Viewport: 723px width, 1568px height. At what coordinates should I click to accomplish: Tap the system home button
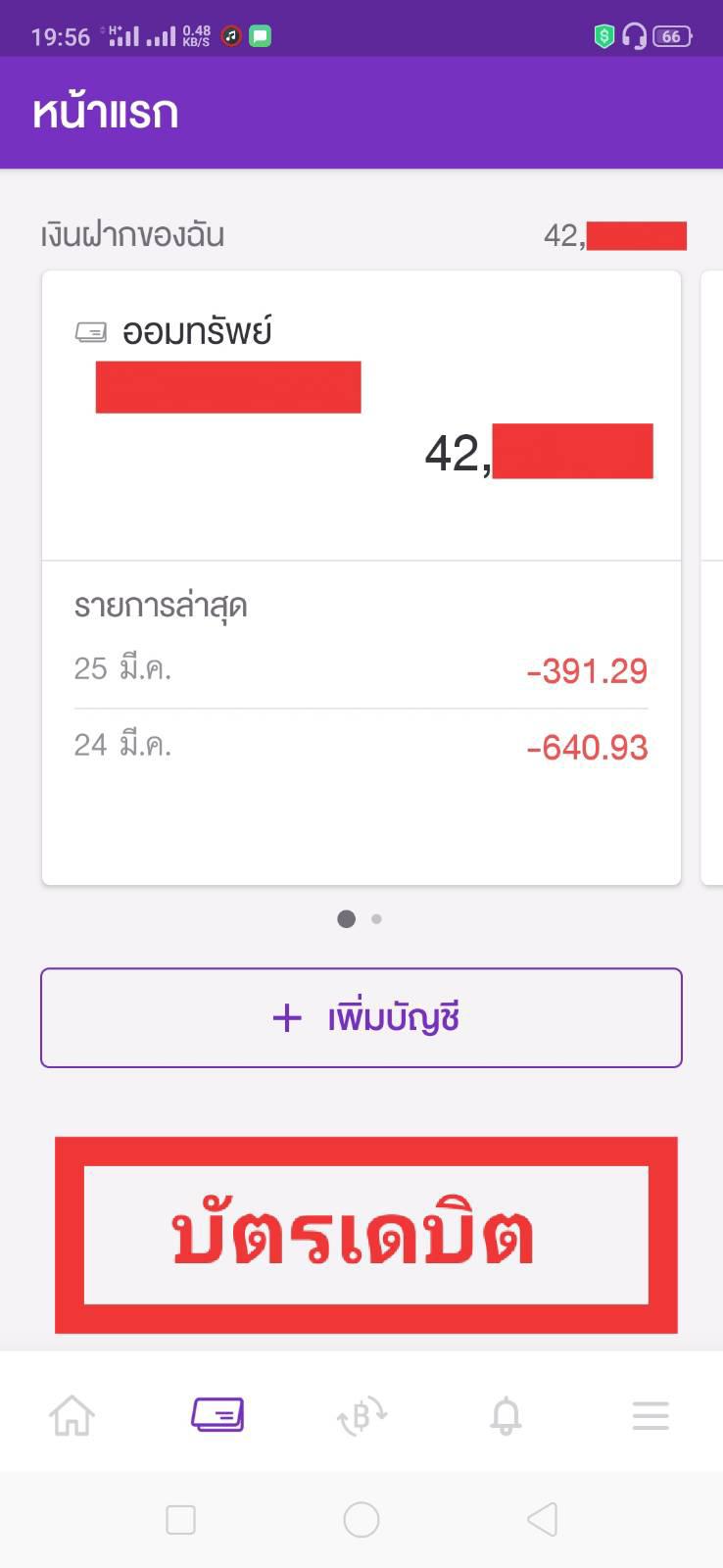pos(361,1520)
